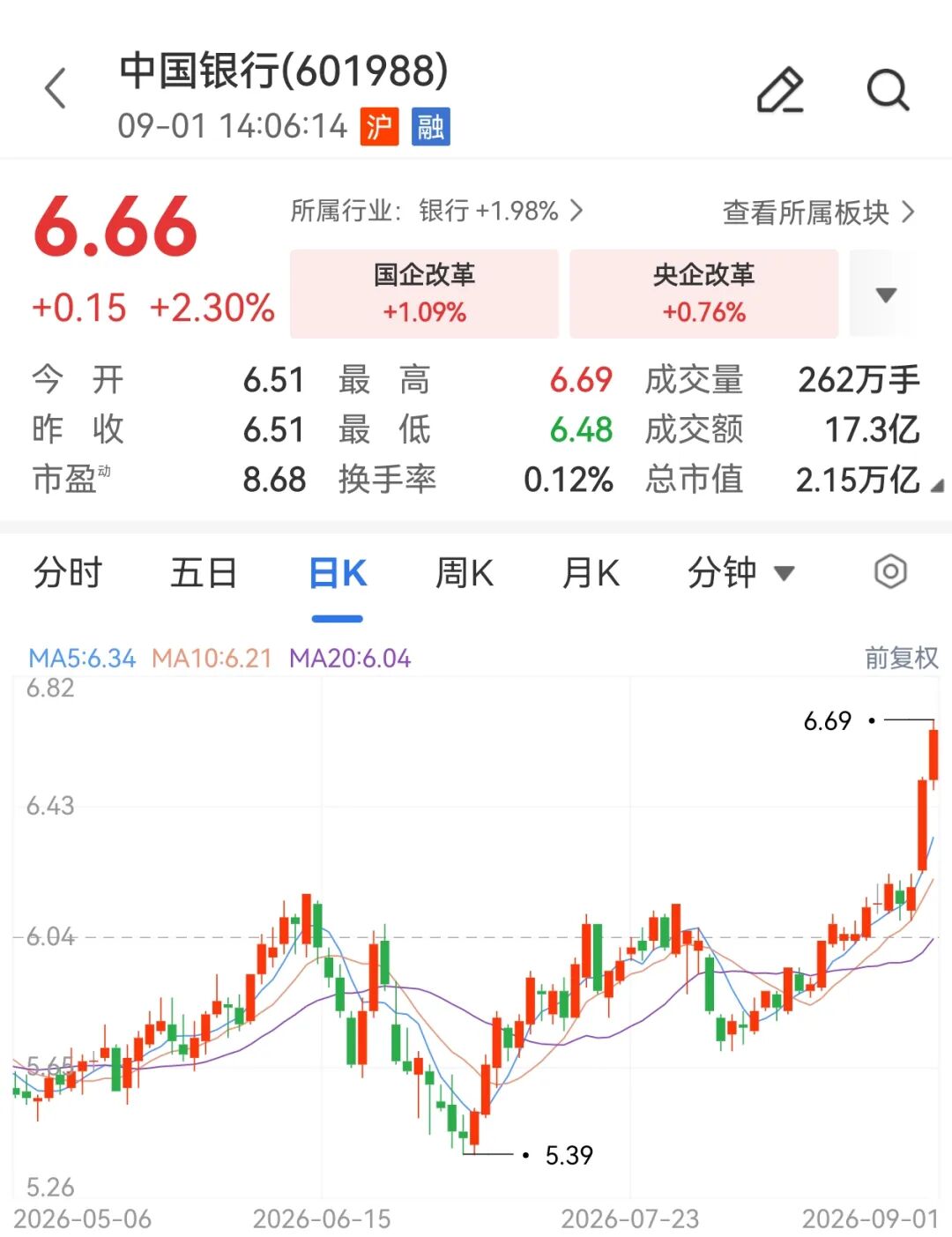
Task: Tap the pencil edit icon
Action: click(x=781, y=90)
